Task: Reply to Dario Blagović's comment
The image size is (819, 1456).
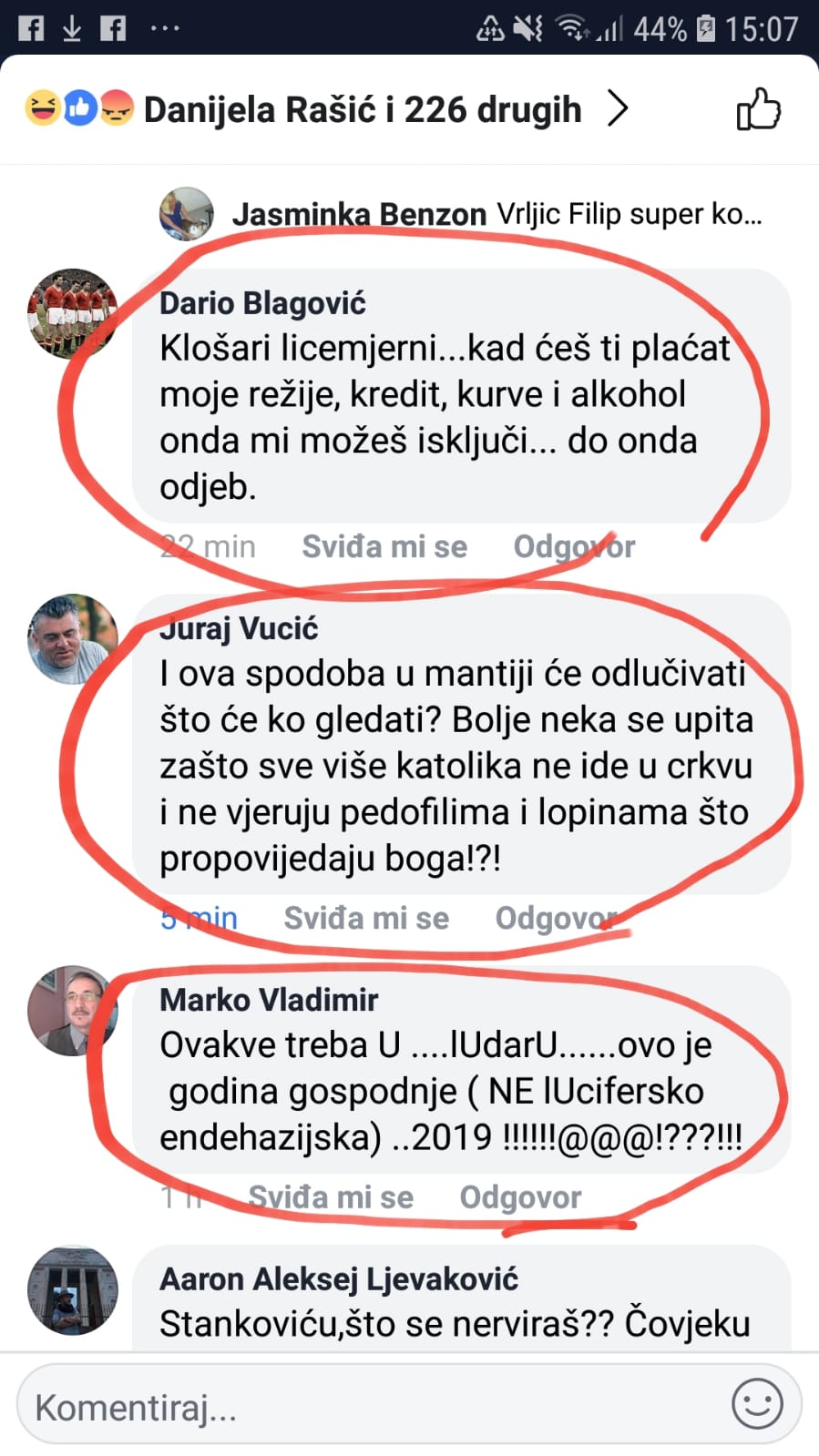Action: coord(574,546)
